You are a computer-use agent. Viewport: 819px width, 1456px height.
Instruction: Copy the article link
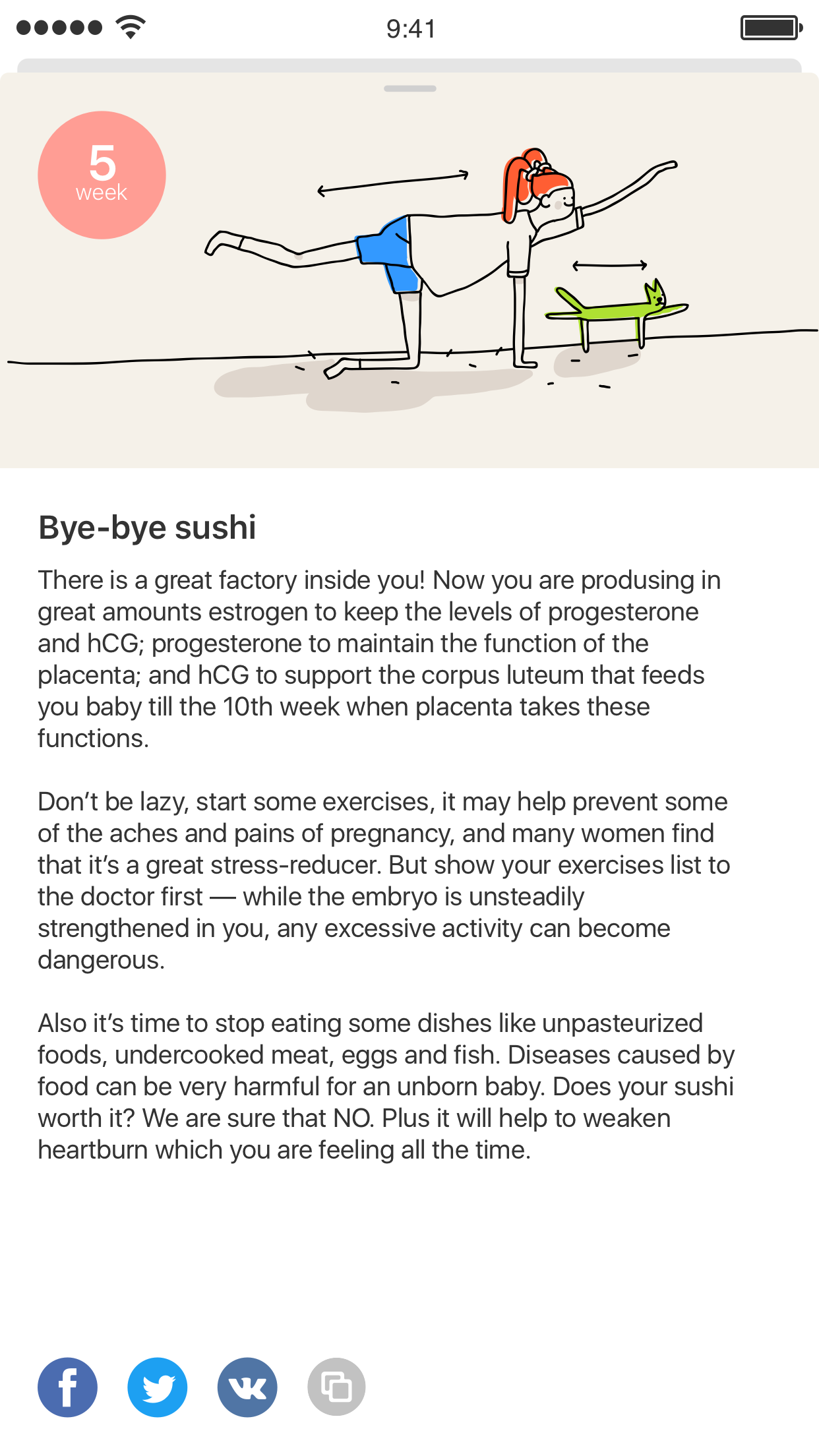tap(336, 1387)
